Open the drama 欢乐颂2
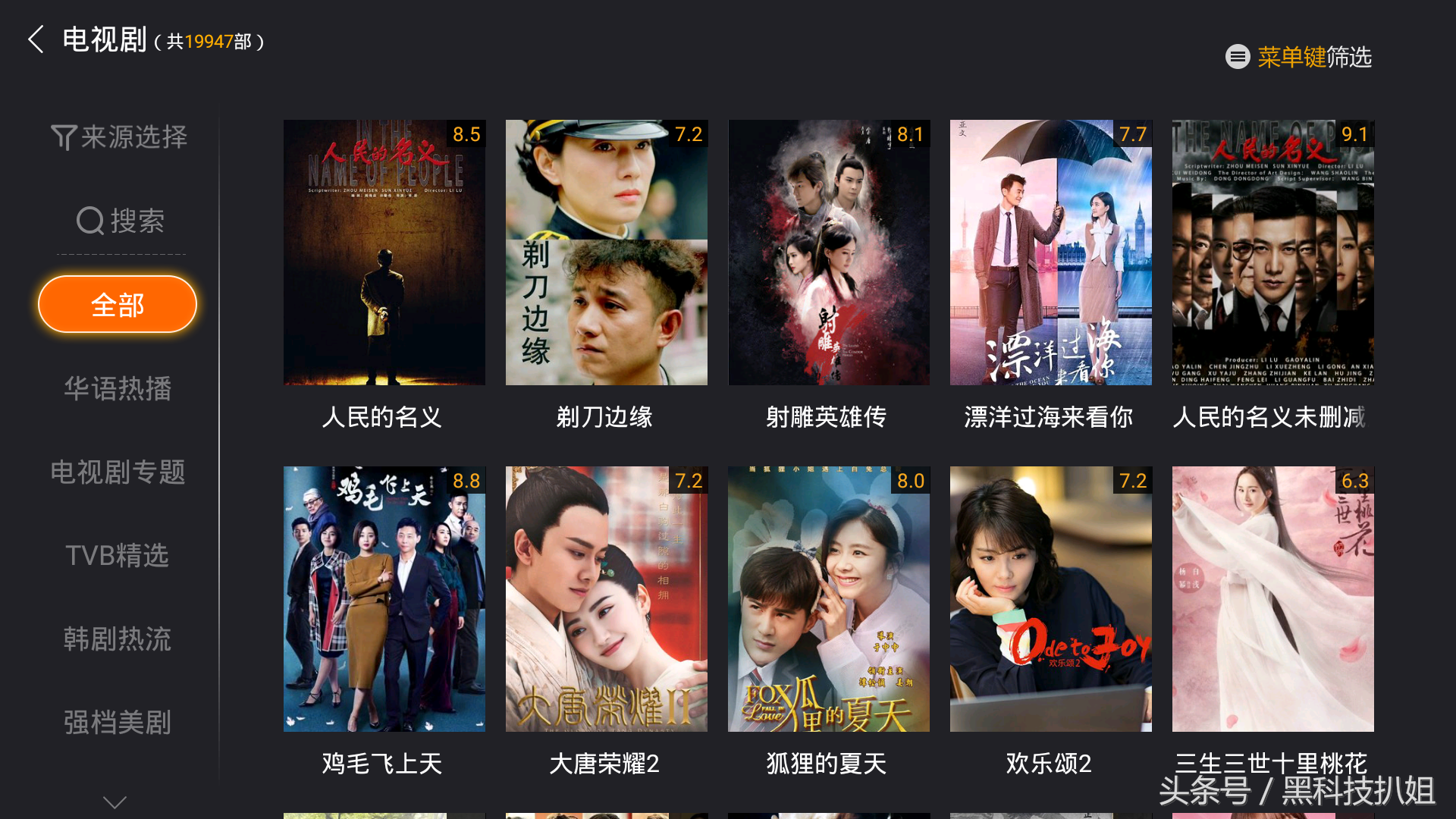Viewport: 1456px width, 819px height. click(1050, 599)
